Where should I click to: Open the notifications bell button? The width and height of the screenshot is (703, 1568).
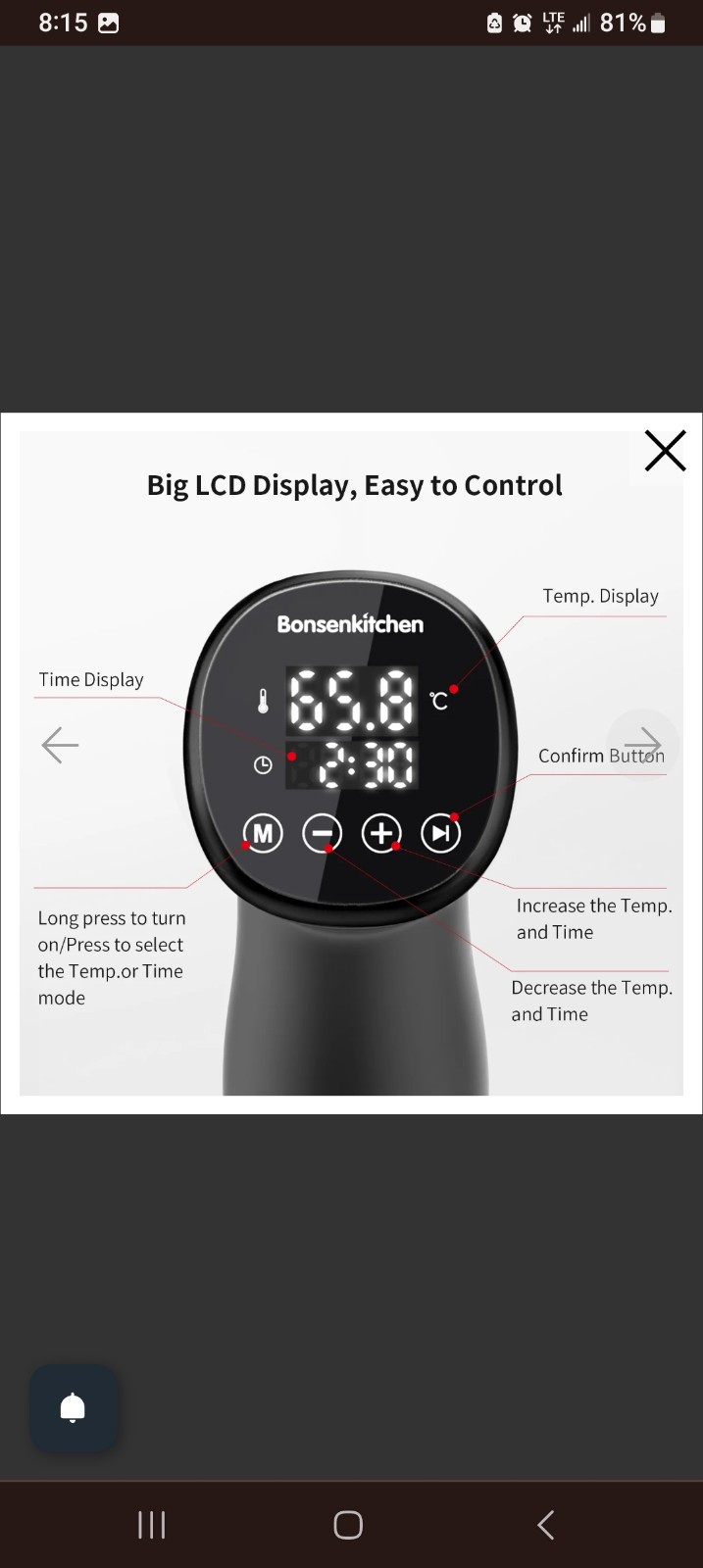[74, 1408]
